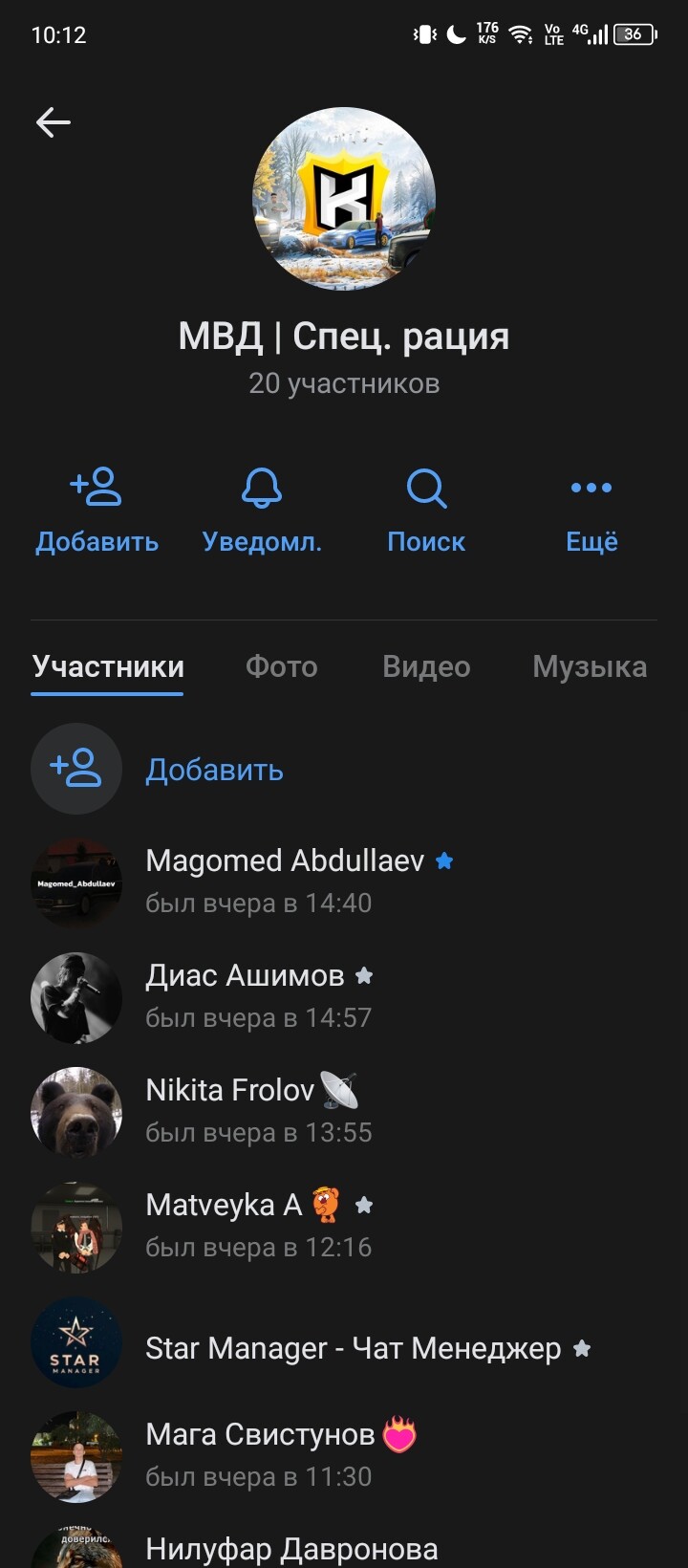Switch to the Видео tab
Image resolution: width=688 pixels, height=1568 pixels.
(426, 666)
